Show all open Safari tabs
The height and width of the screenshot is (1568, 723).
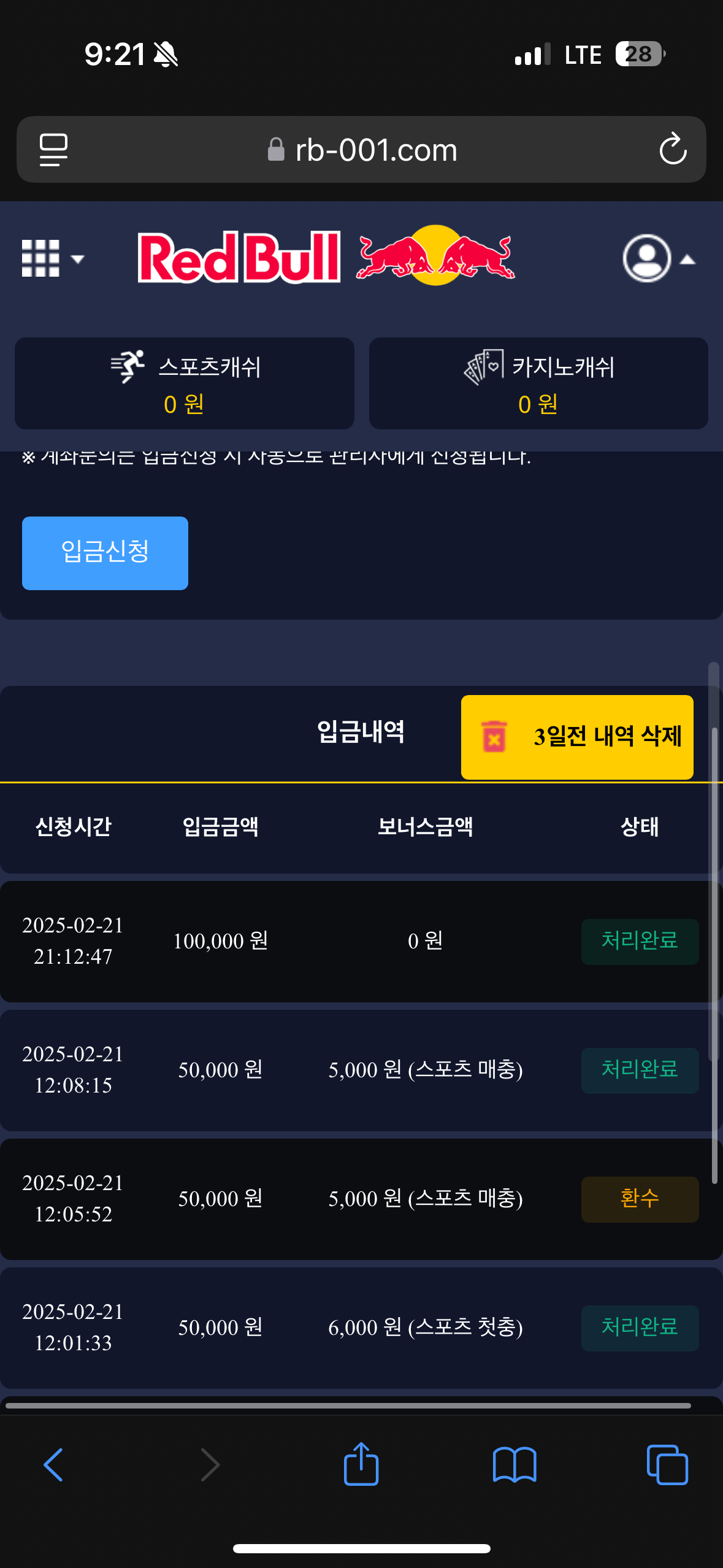click(x=667, y=1464)
